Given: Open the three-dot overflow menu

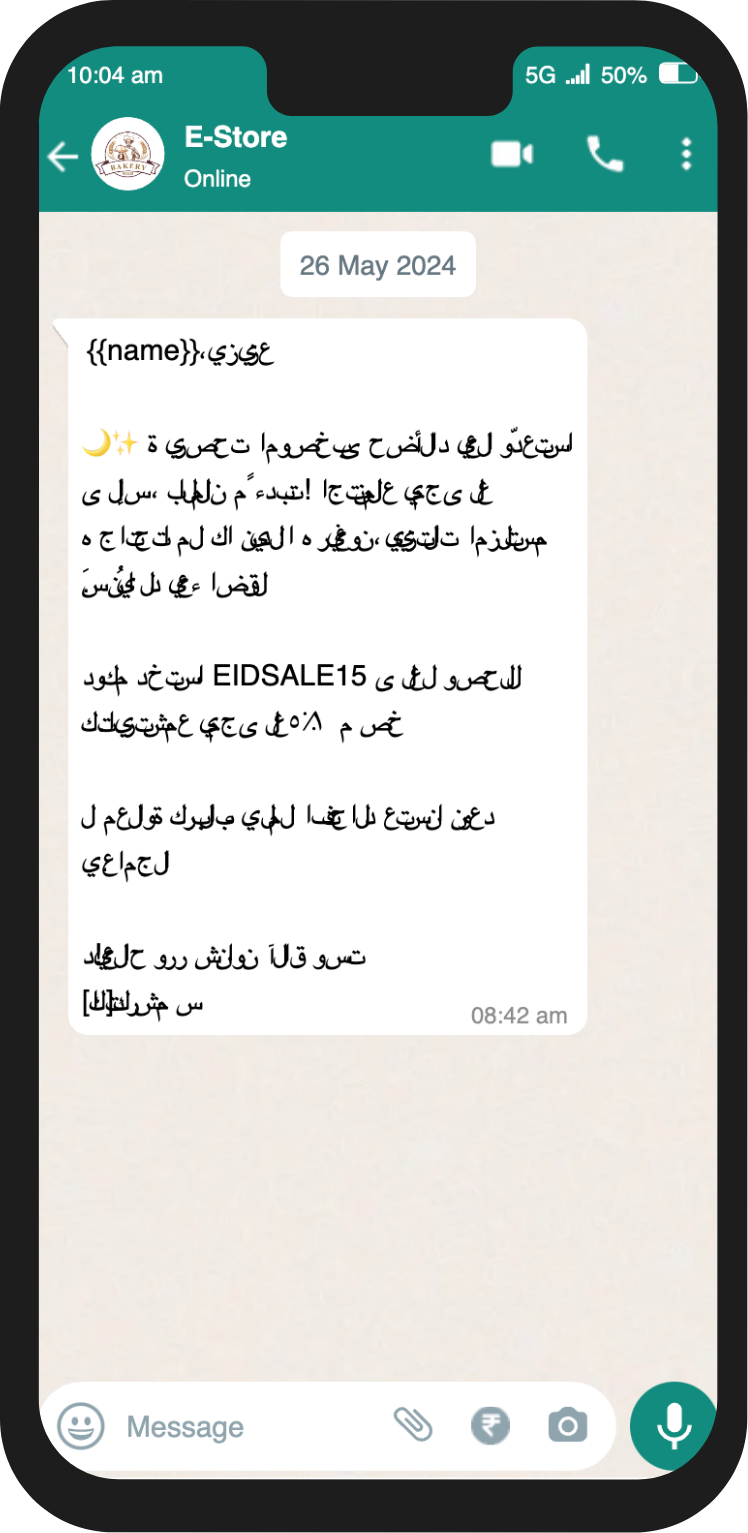Looking at the screenshot, I should click(686, 154).
